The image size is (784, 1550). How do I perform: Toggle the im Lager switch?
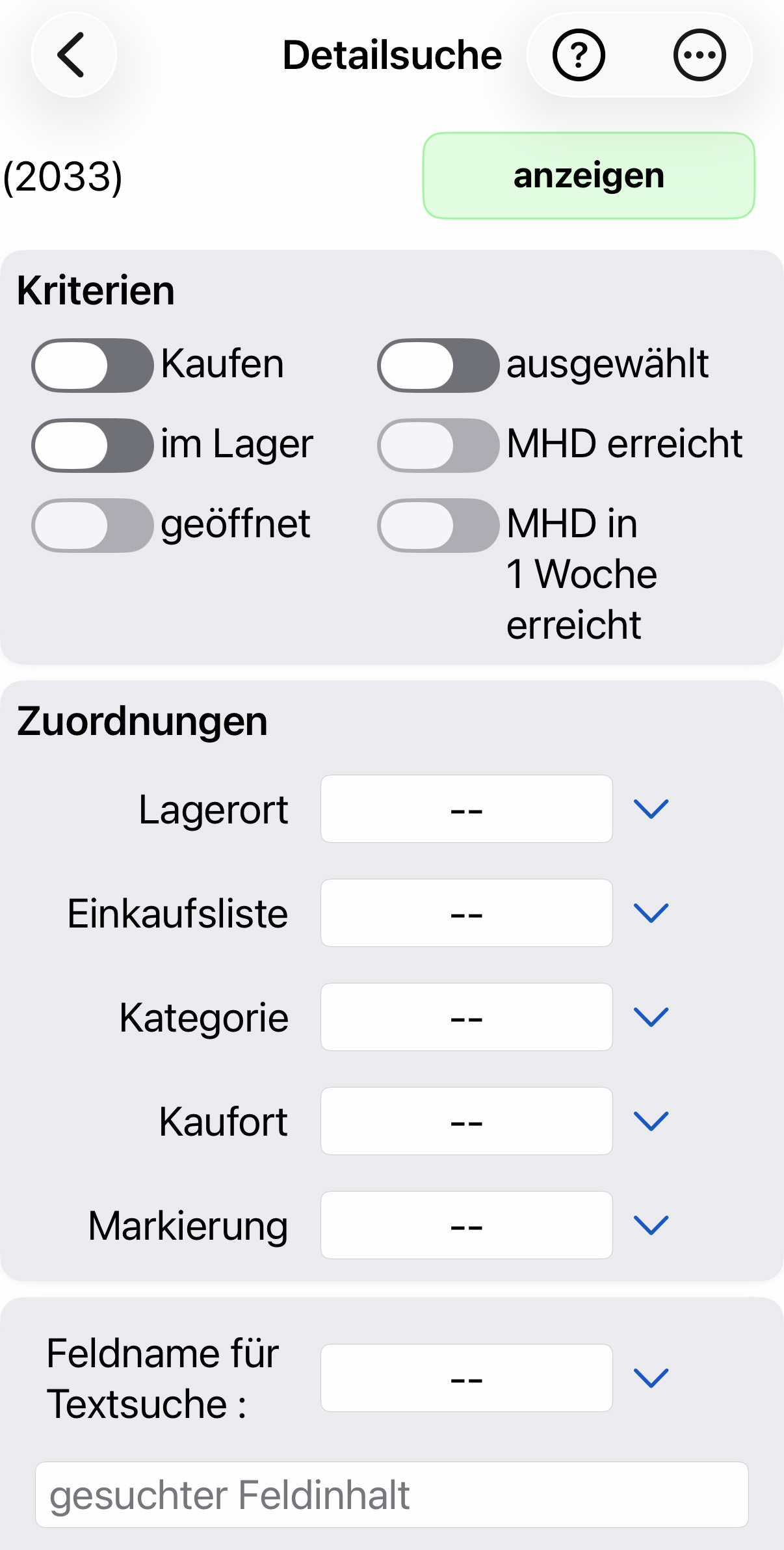pos(92,445)
